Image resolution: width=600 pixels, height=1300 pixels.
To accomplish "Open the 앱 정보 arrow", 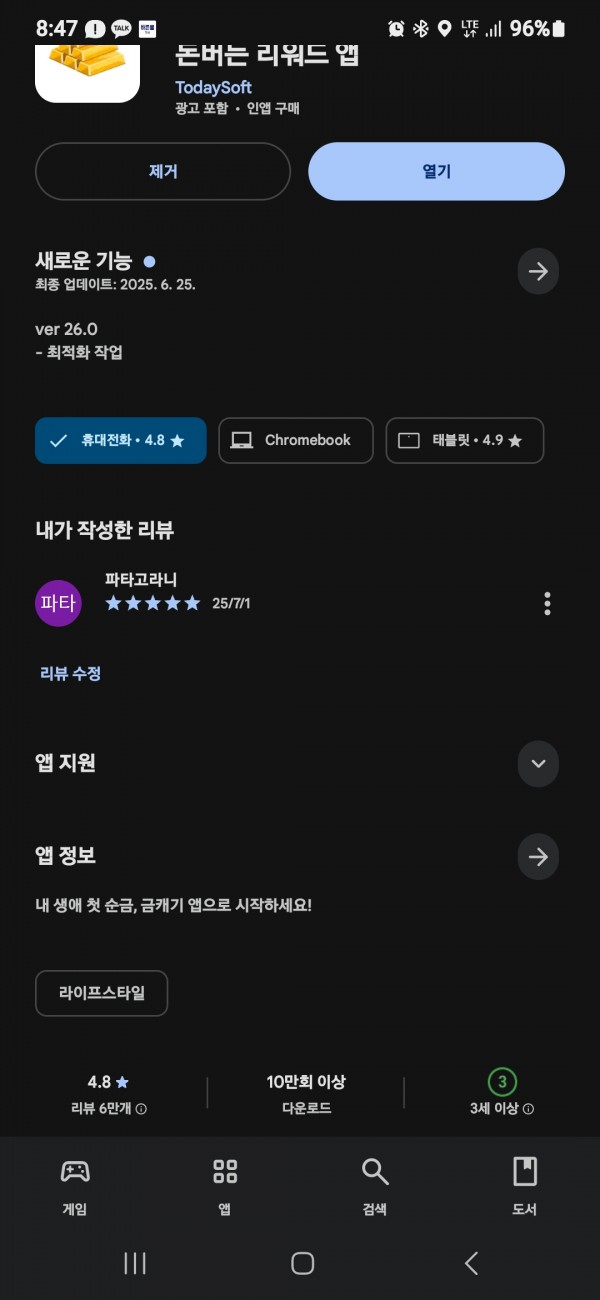I will pyautogui.click(x=538, y=857).
